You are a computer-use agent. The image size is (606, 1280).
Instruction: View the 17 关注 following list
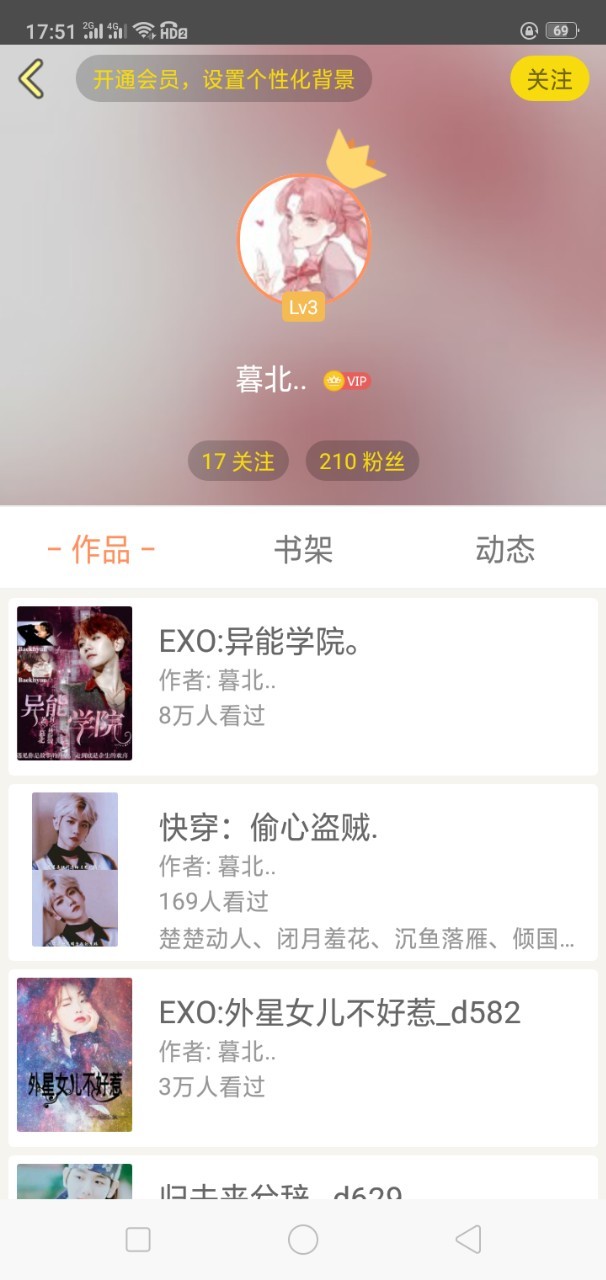[238, 461]
